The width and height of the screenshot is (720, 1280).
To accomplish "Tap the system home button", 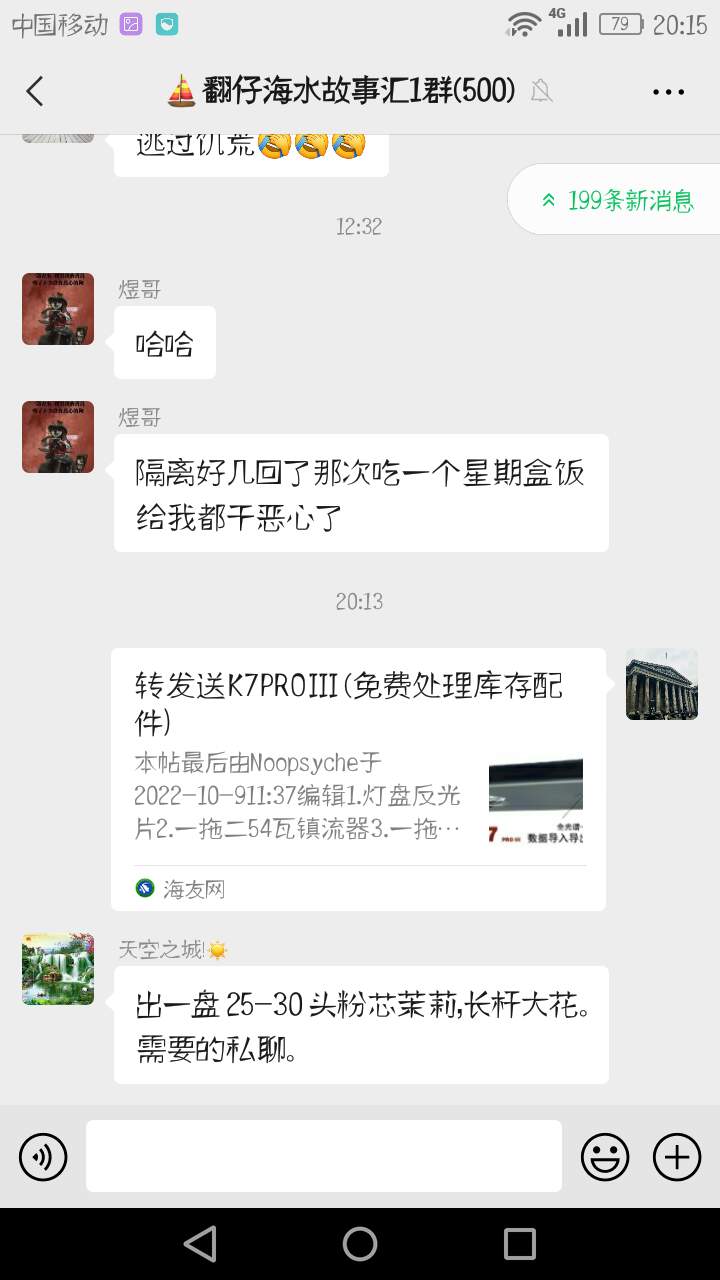I will click(360, 1244).
